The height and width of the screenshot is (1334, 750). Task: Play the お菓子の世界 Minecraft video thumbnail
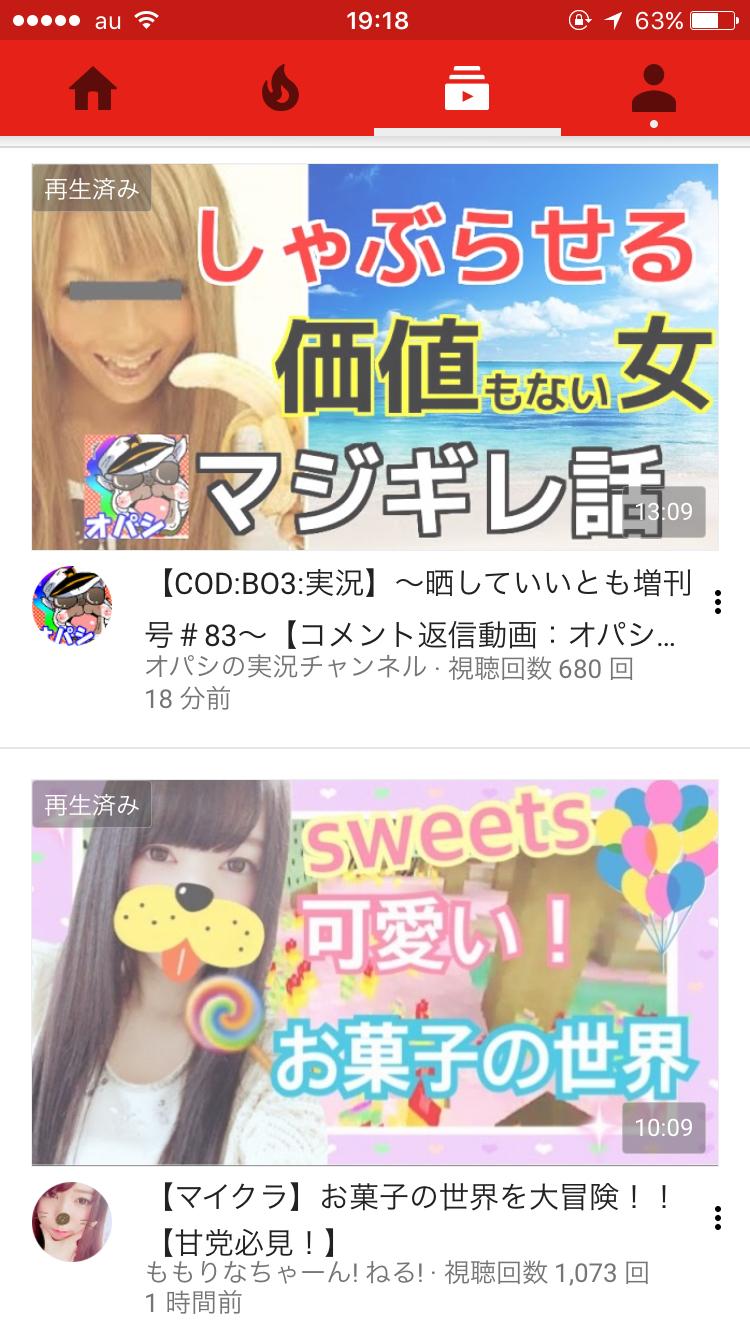click(x=375, y=972)
